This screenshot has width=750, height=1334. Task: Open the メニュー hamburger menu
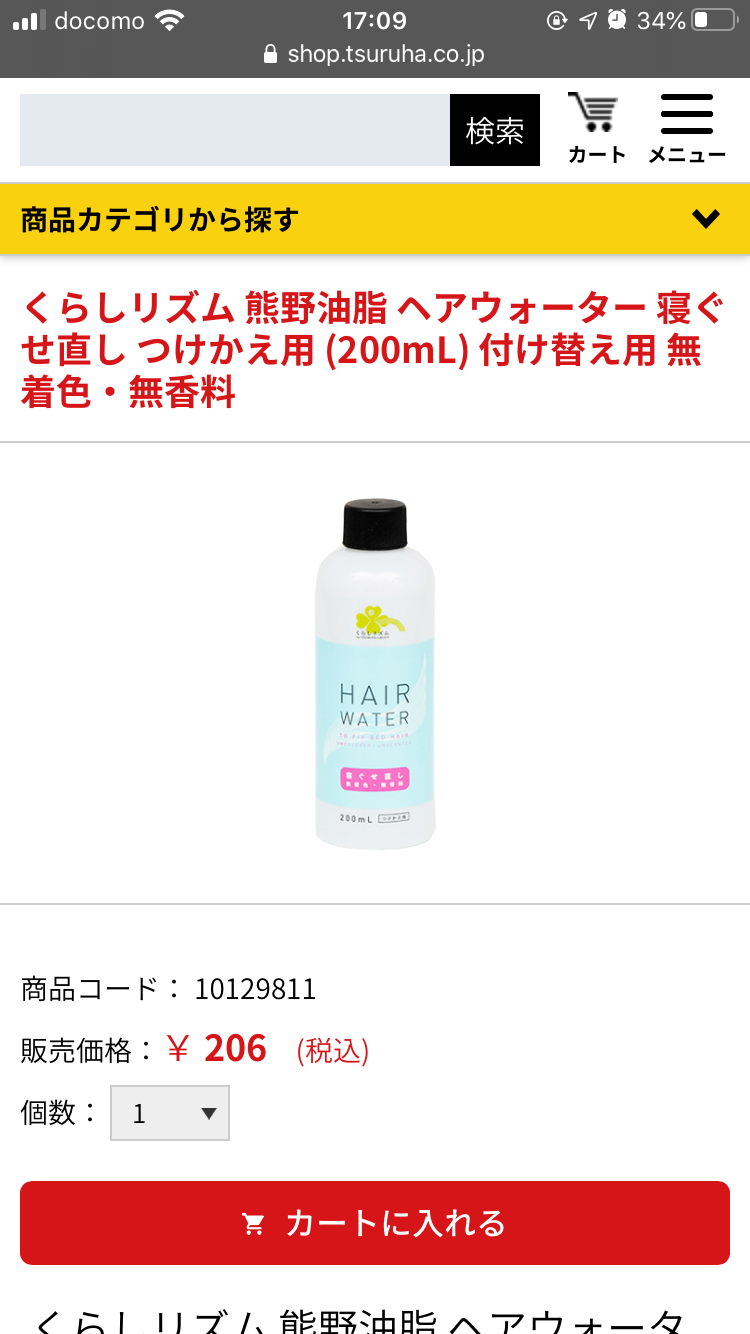point(687,128)
